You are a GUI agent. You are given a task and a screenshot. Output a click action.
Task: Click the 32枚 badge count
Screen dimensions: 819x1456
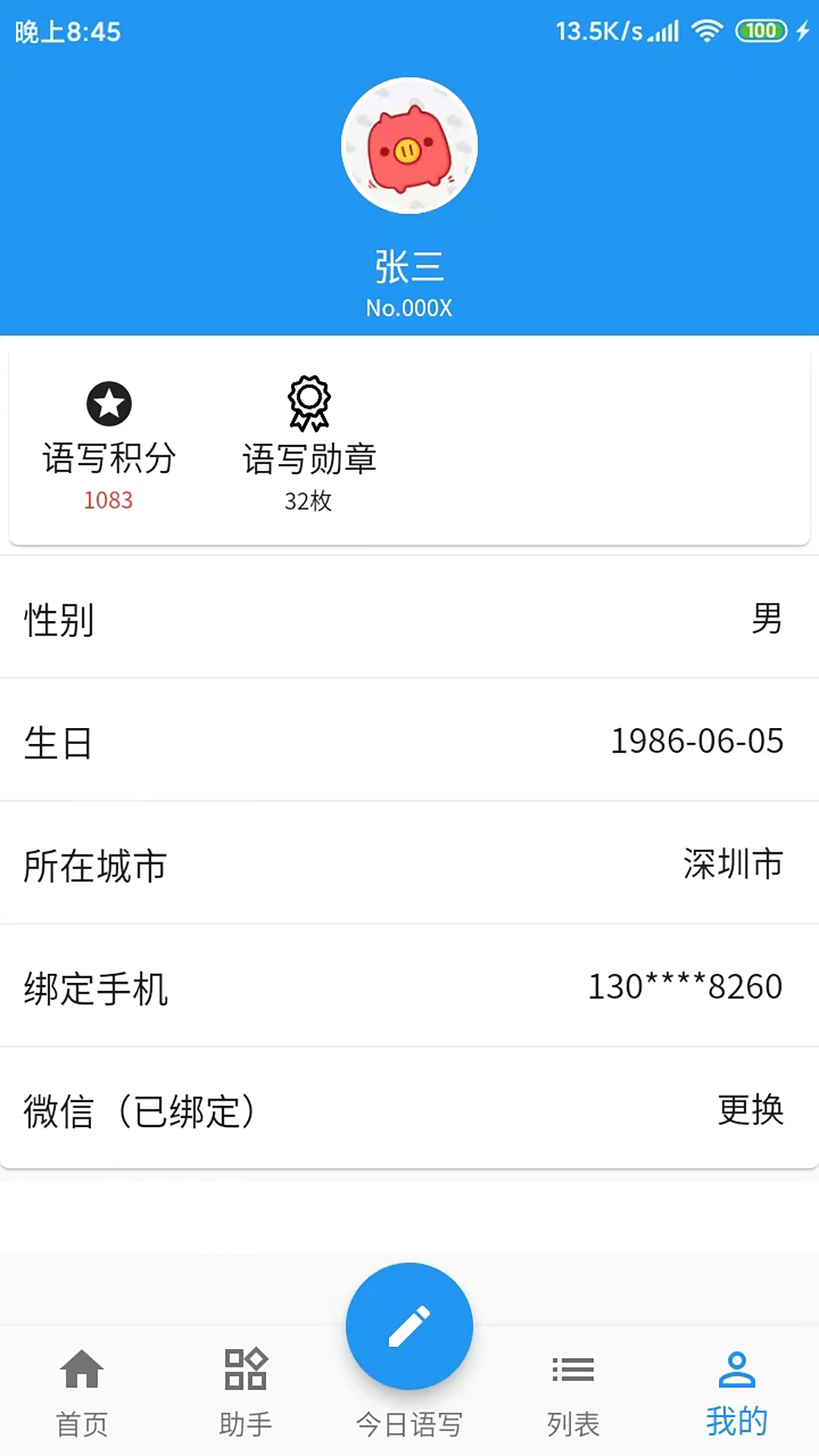(x=307, y=500)
